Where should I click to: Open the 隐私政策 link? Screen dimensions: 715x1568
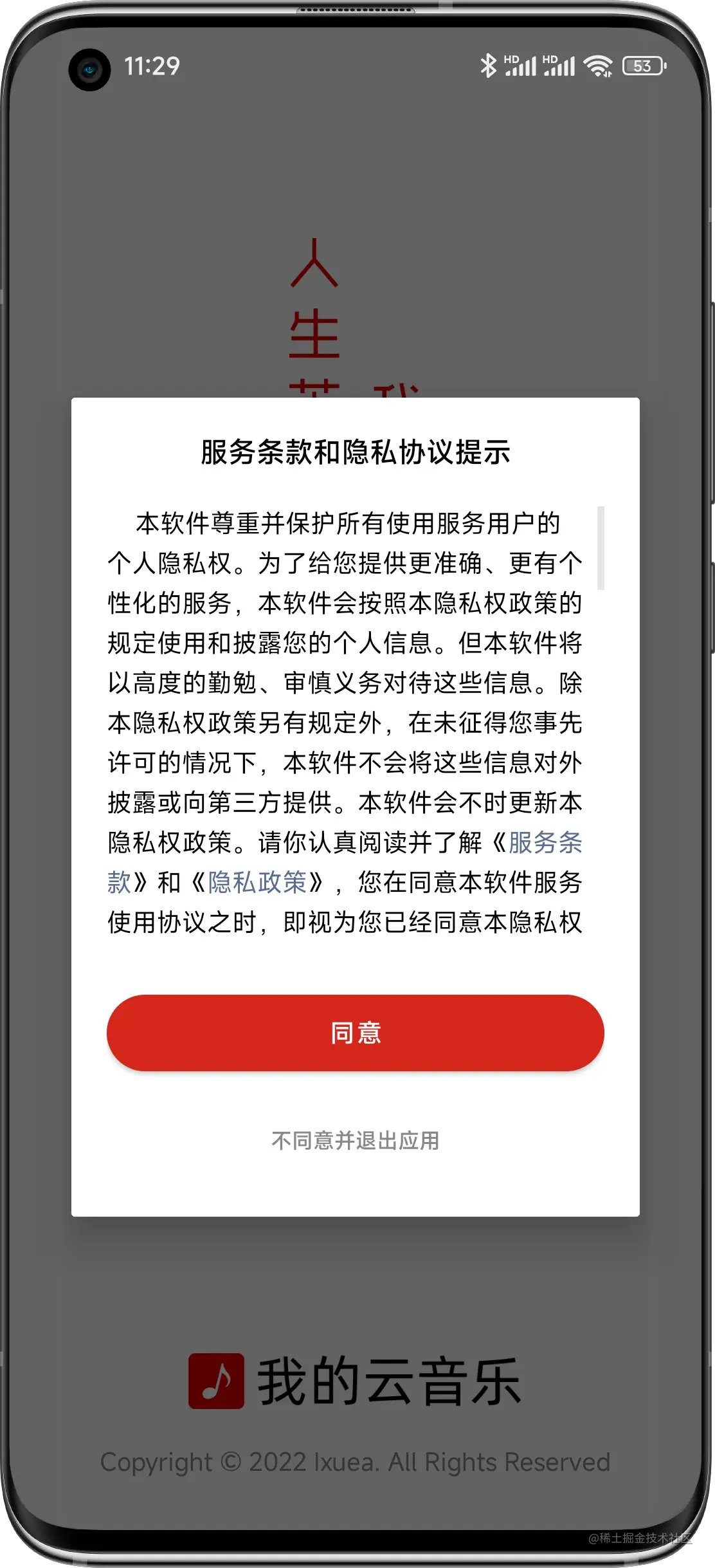coord(257,882)
